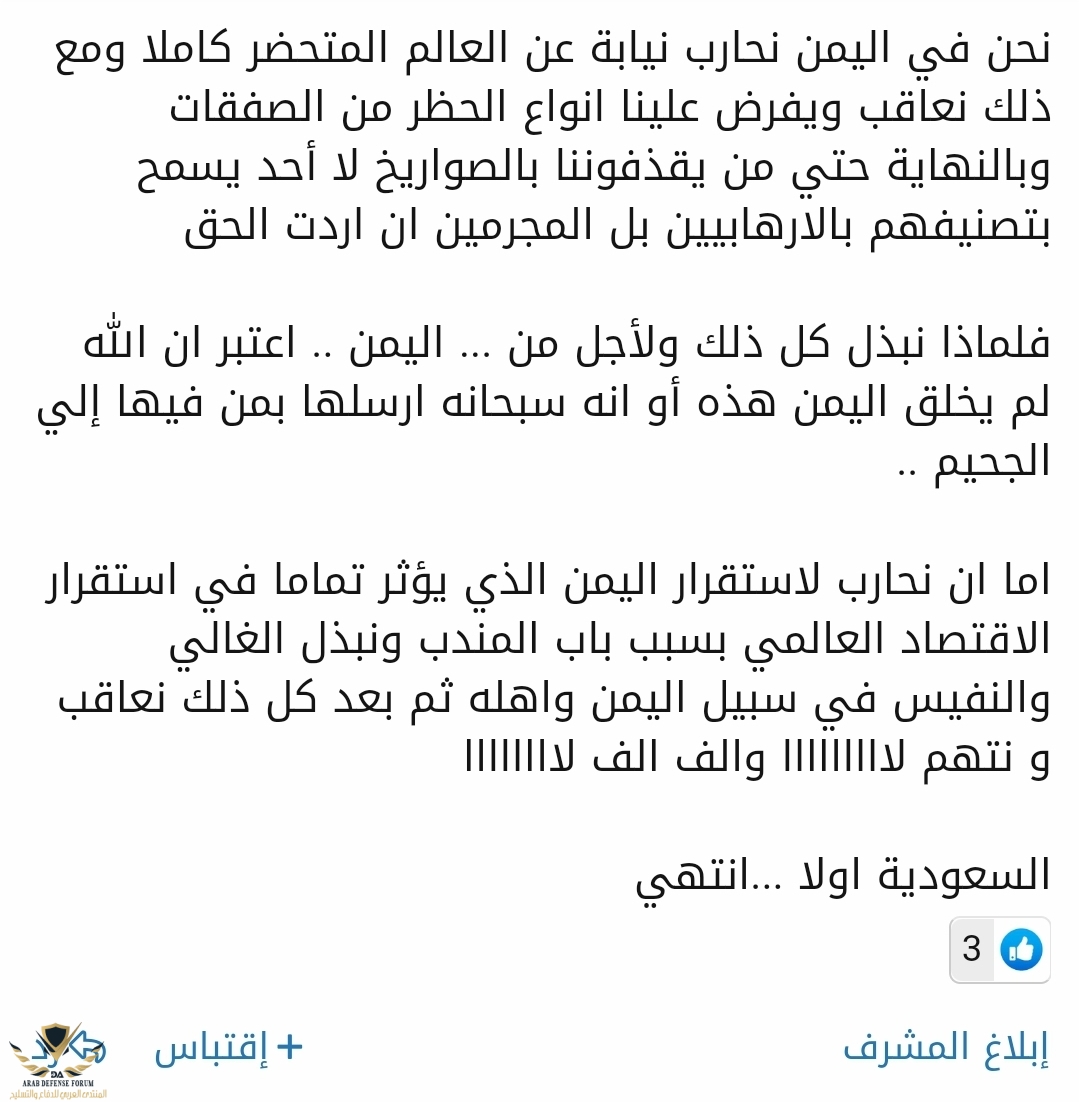Quote this post with إقتباس

(228, 1048)
